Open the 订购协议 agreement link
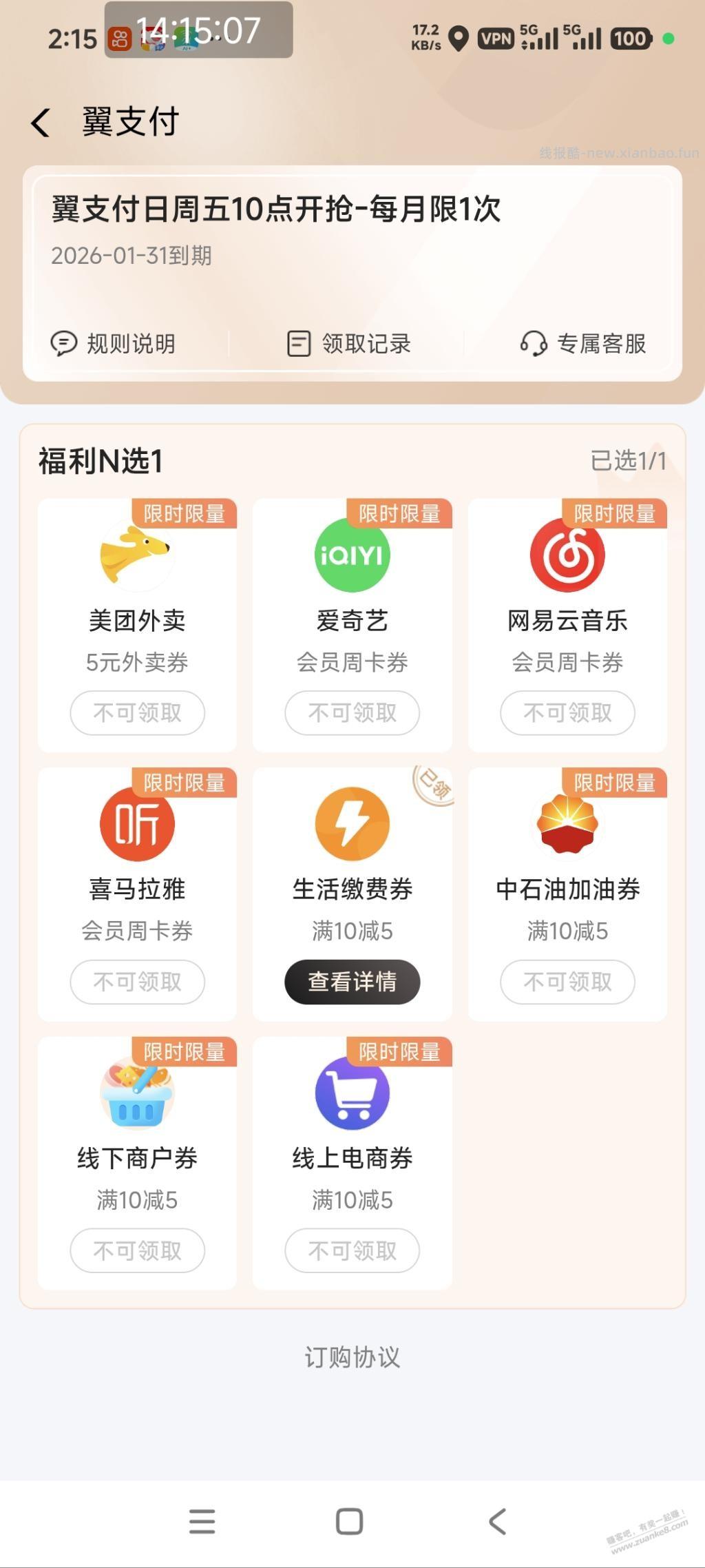Image resolution: width=705 pixels, height=1568 pixels. [x=352, y=1356]
